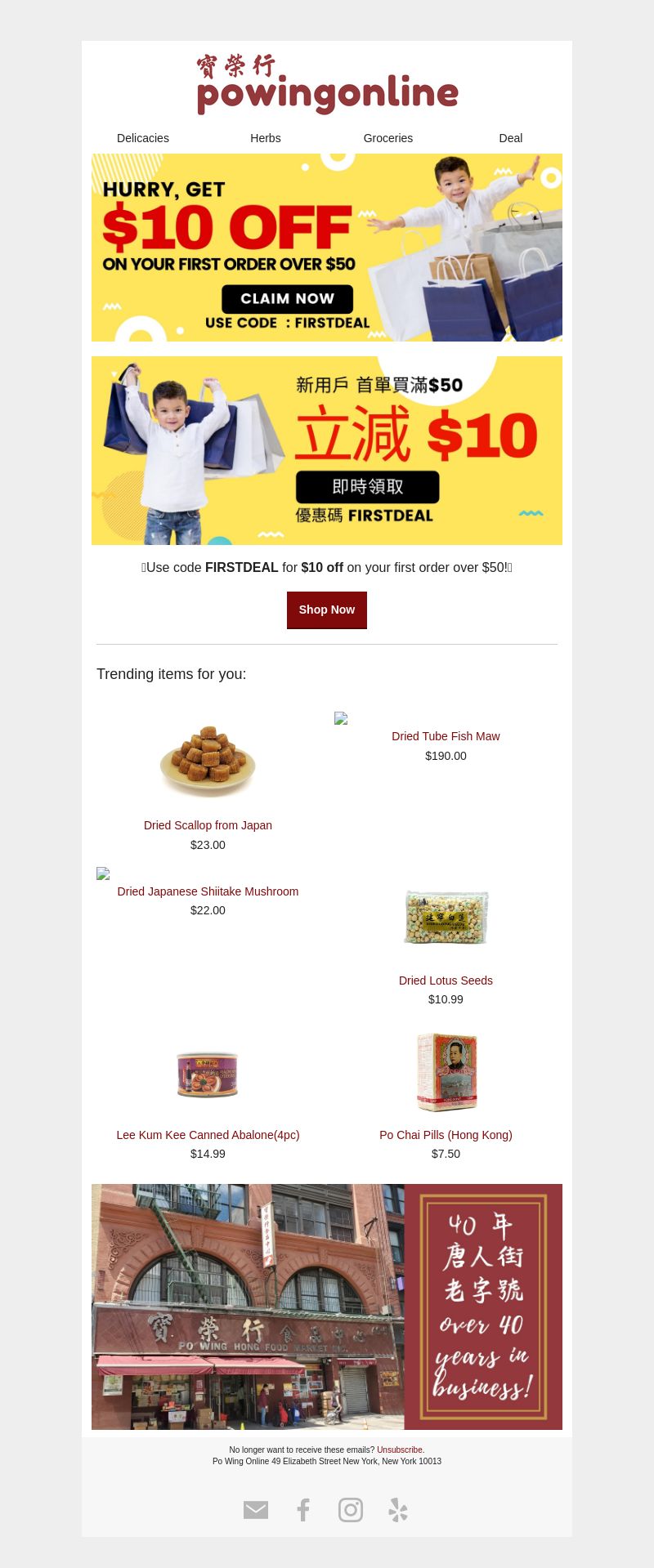Go to the Herbs category
This screenshot has height=1568, width=654.
pyautogui.click(x=266, y=138)
